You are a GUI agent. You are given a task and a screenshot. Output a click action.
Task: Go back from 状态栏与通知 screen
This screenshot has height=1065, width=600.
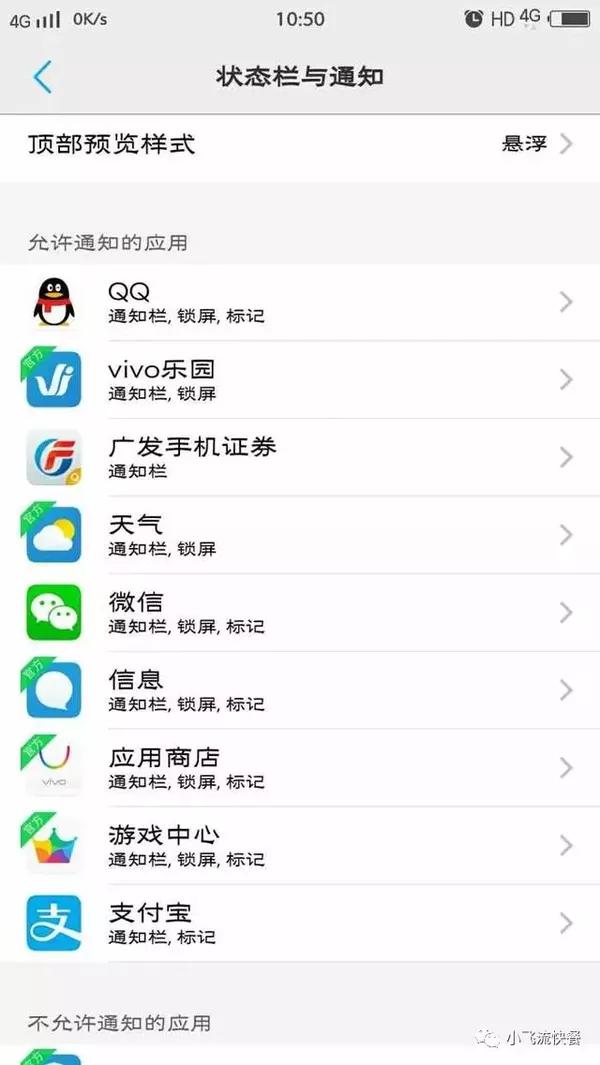42,77
